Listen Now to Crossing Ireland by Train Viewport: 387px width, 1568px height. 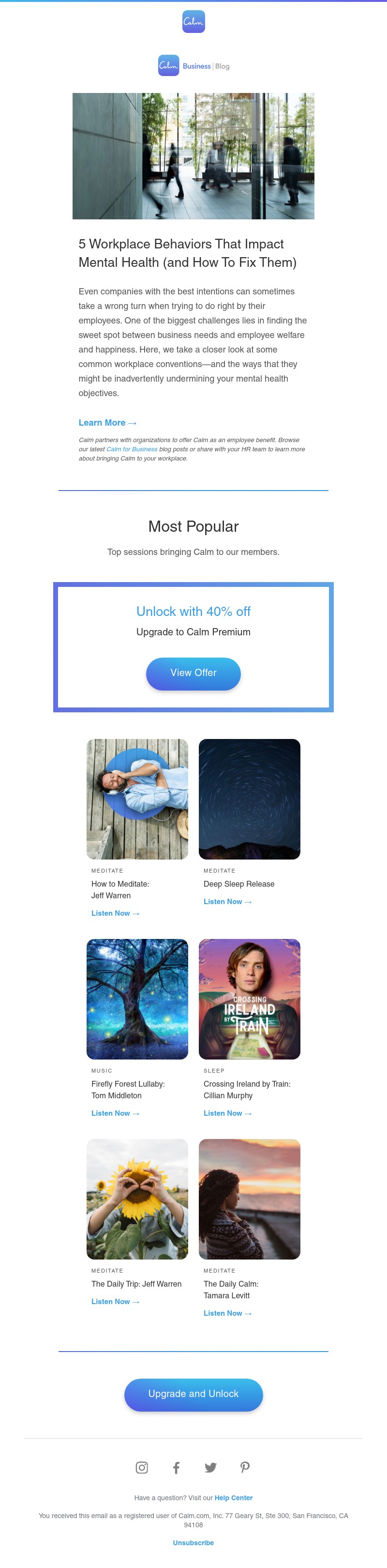227,1113
